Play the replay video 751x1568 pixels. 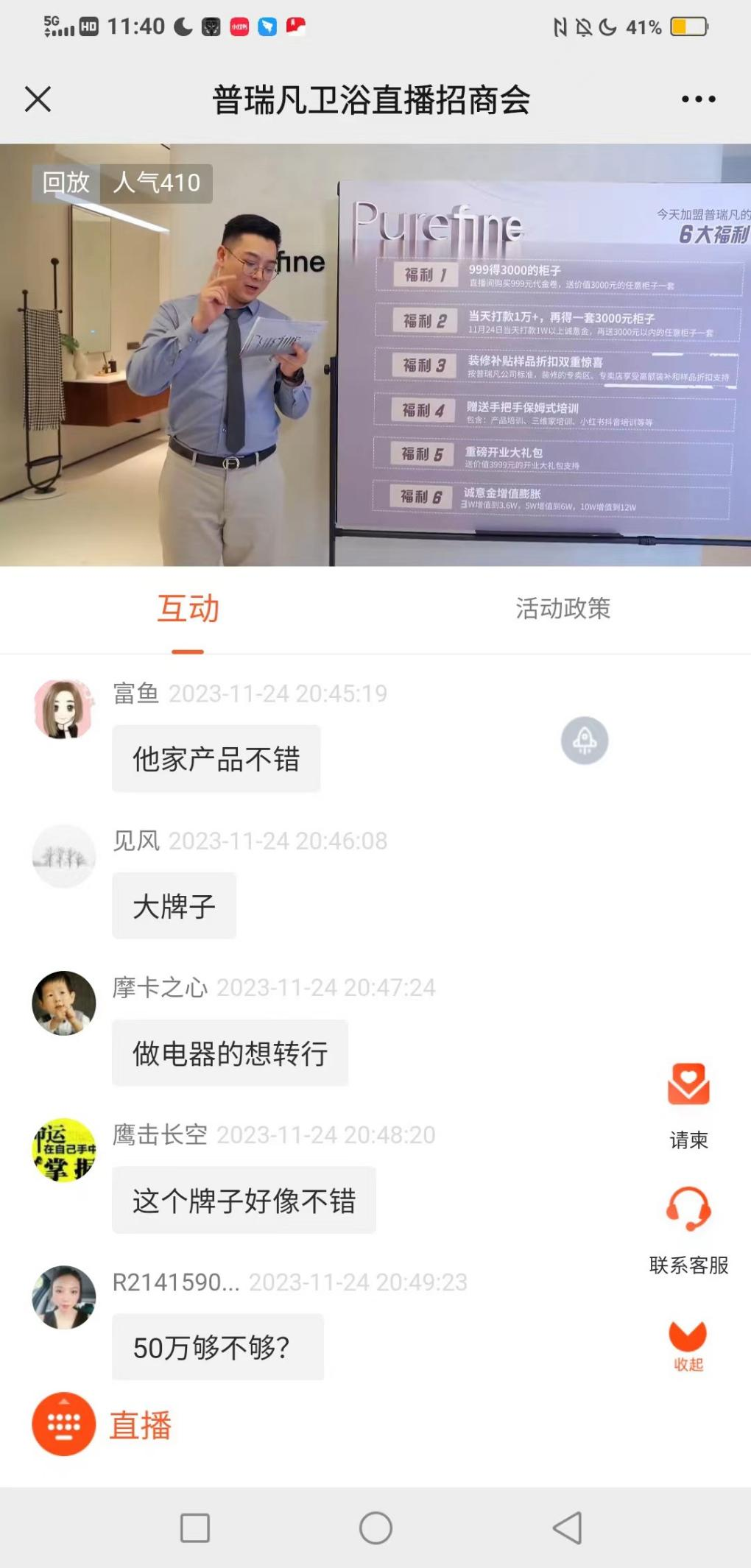click(375, 355)
